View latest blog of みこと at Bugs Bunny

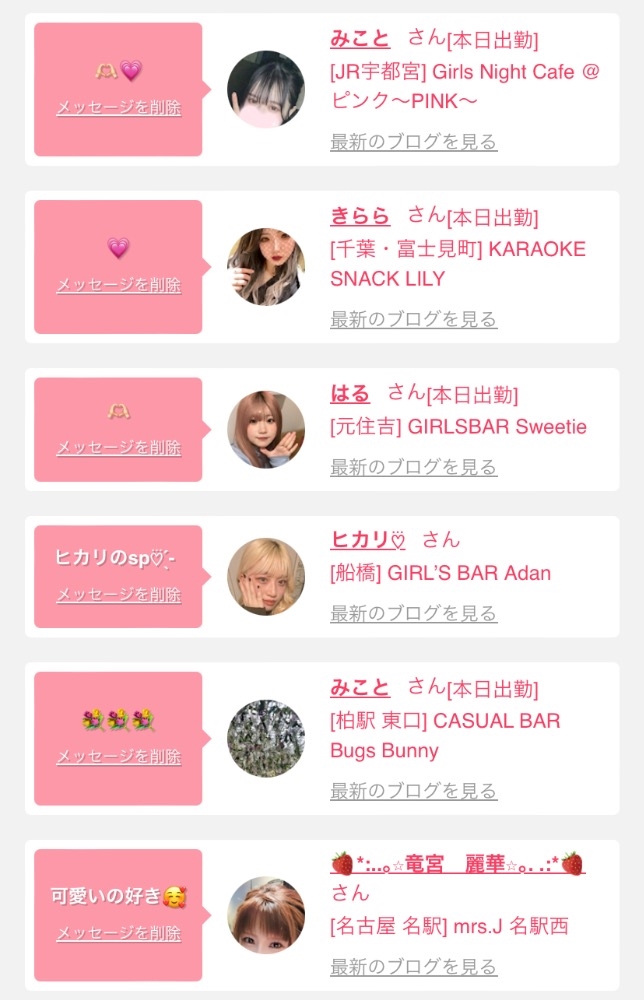[x=413, y=791]
